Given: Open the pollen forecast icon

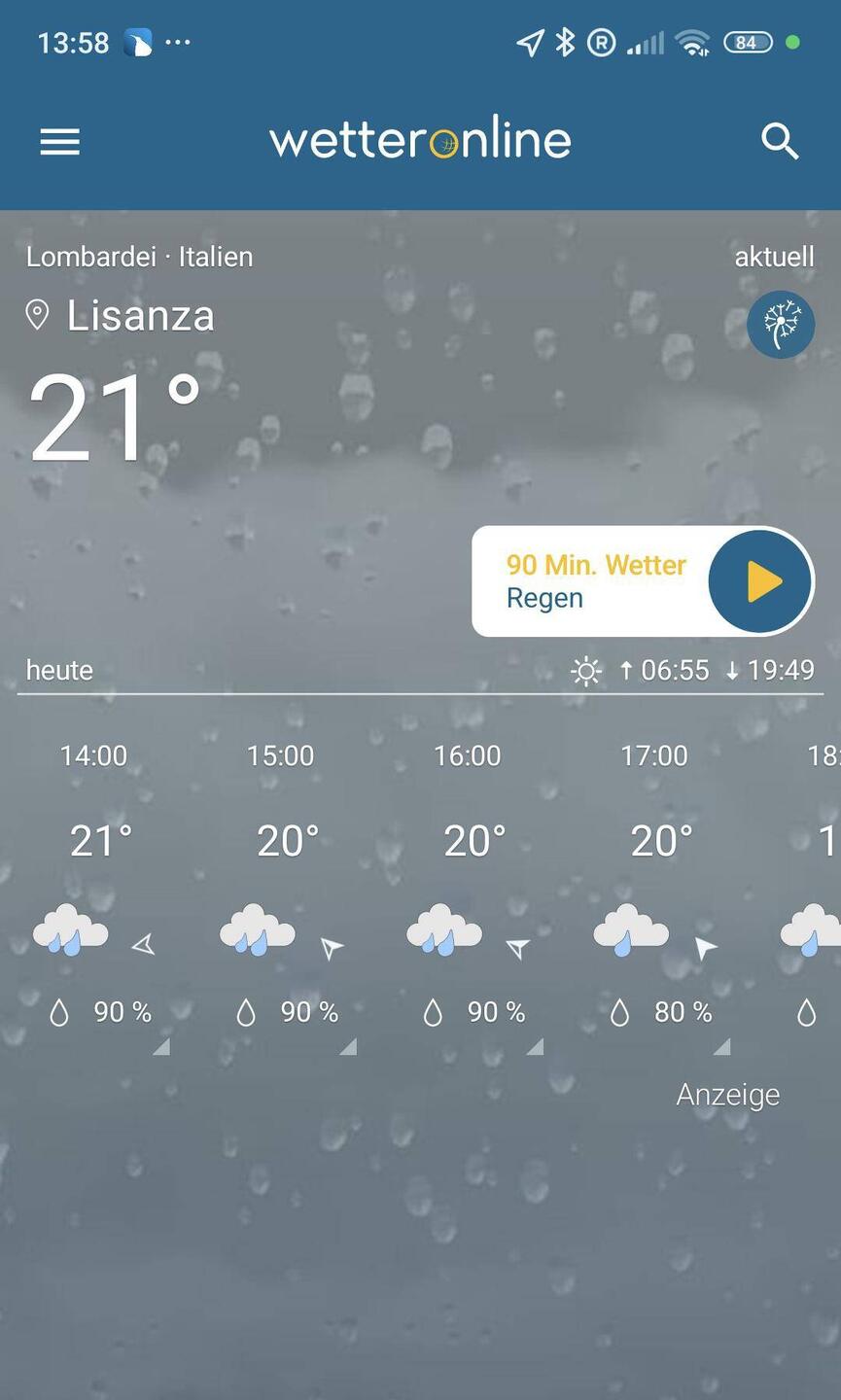Looking at the screenshot, I should click(x=780, y=325).
